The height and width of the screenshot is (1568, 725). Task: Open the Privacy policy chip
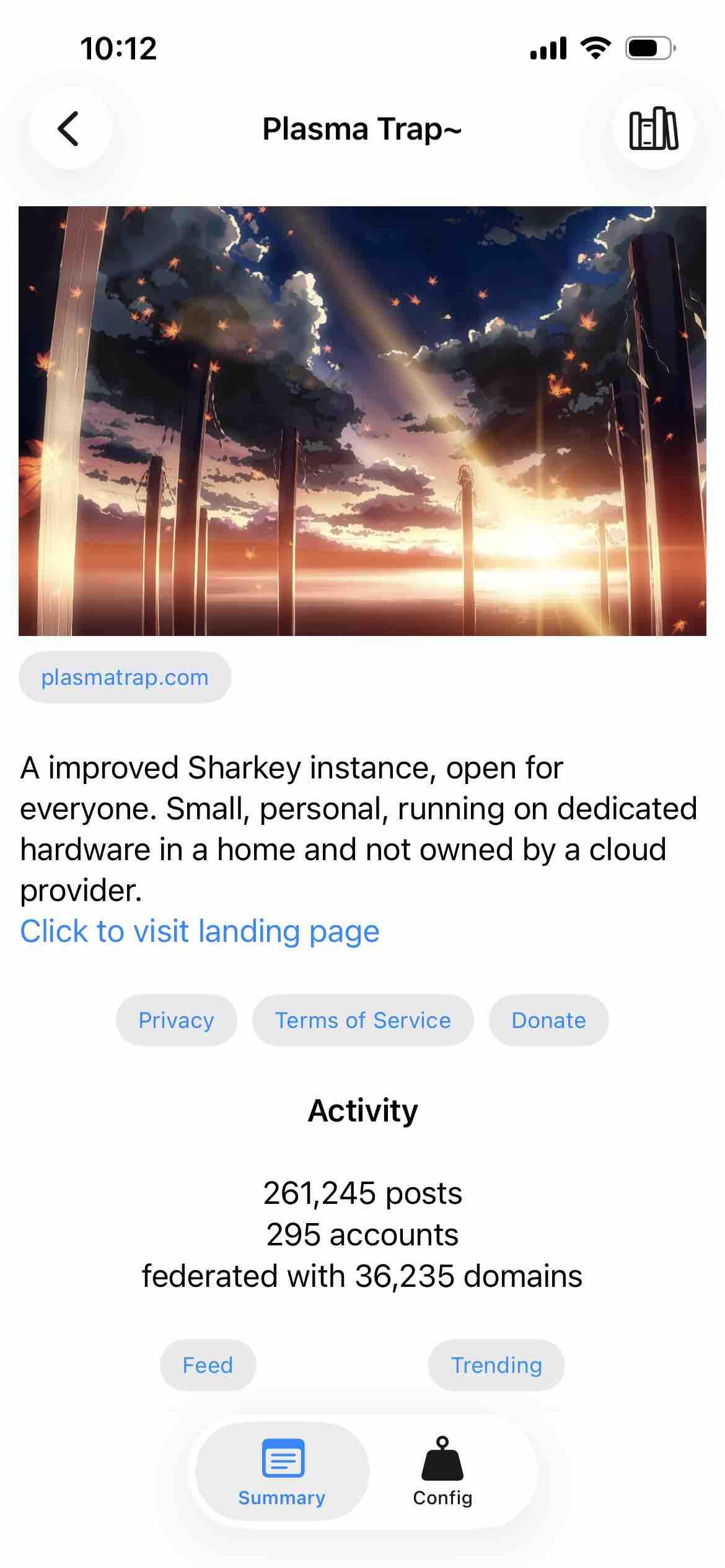click(x=176, y=1021)
